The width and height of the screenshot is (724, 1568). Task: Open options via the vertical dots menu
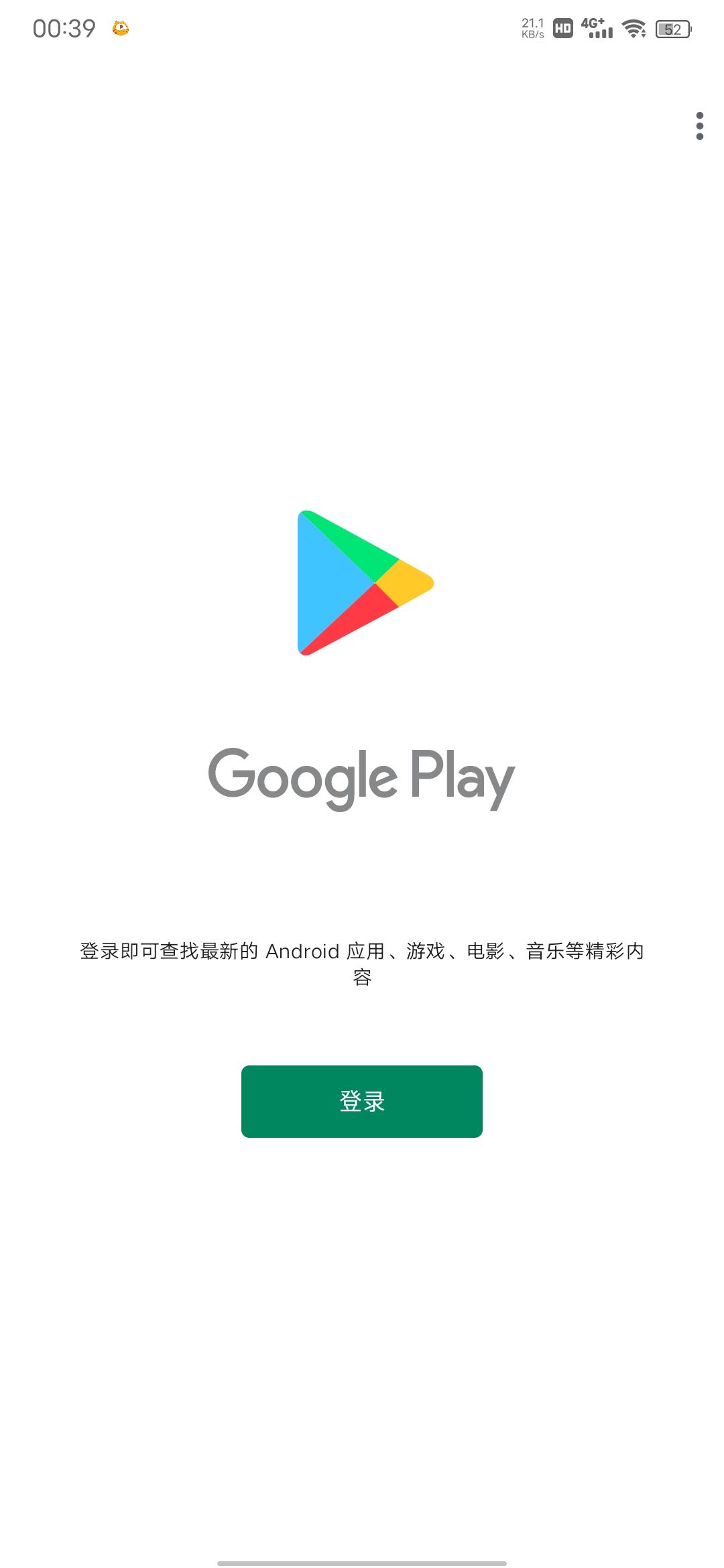pos(699,127)
